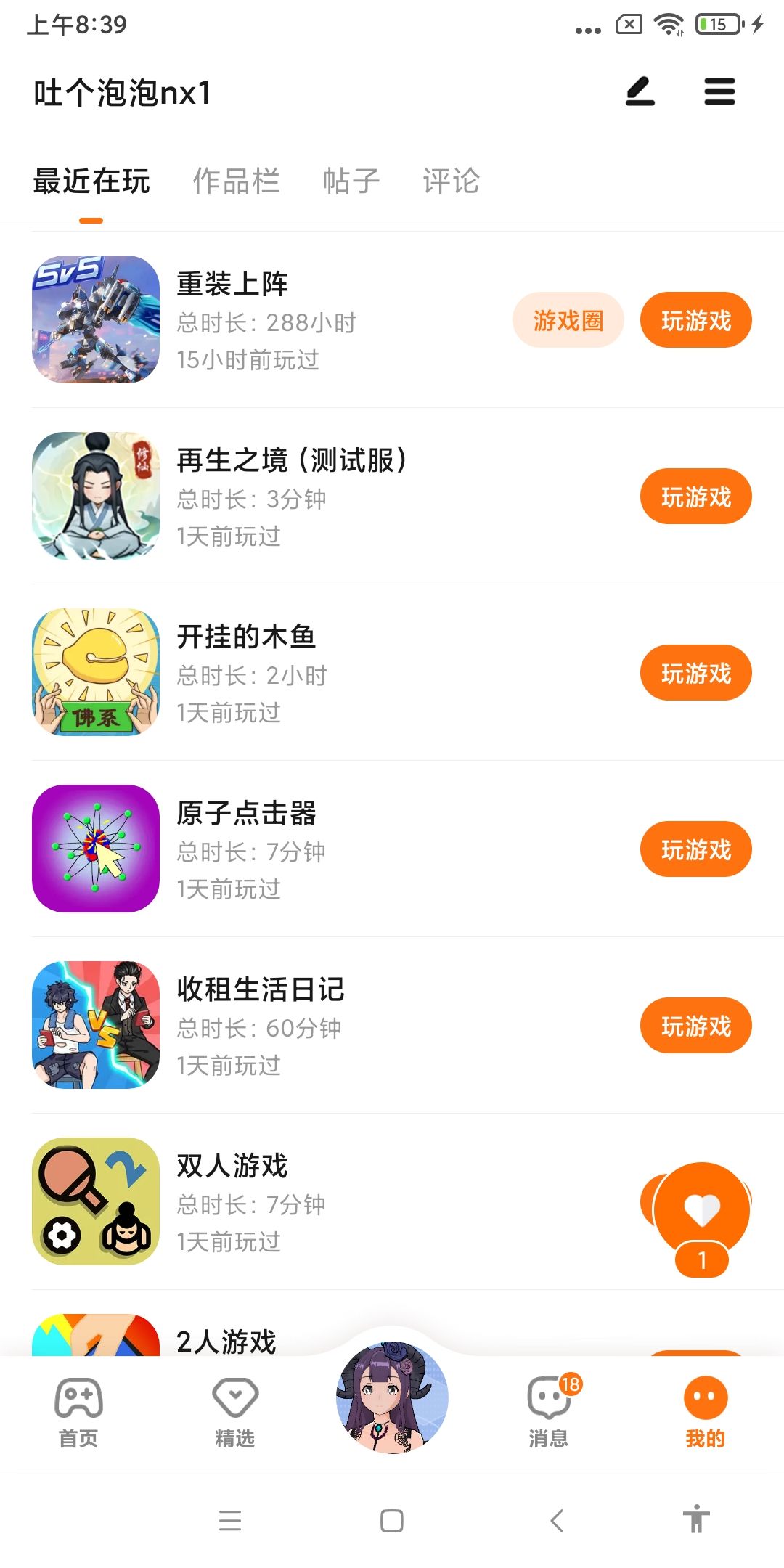Start 收租生活日记 via 玩游戏
Image resolution: width=784 pixels, height=1568 pixels.
[695, 1026]
